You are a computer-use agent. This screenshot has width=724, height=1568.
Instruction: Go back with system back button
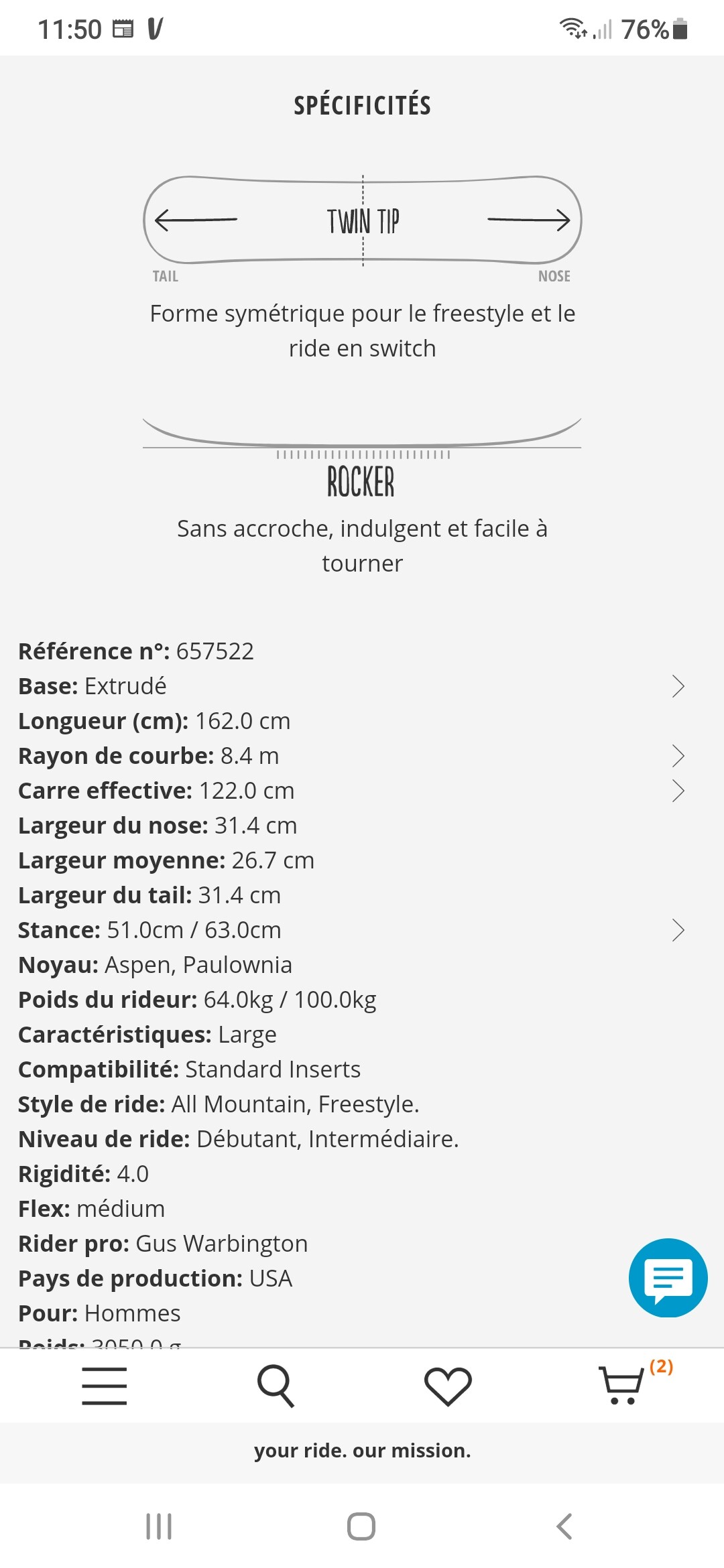564,1526
